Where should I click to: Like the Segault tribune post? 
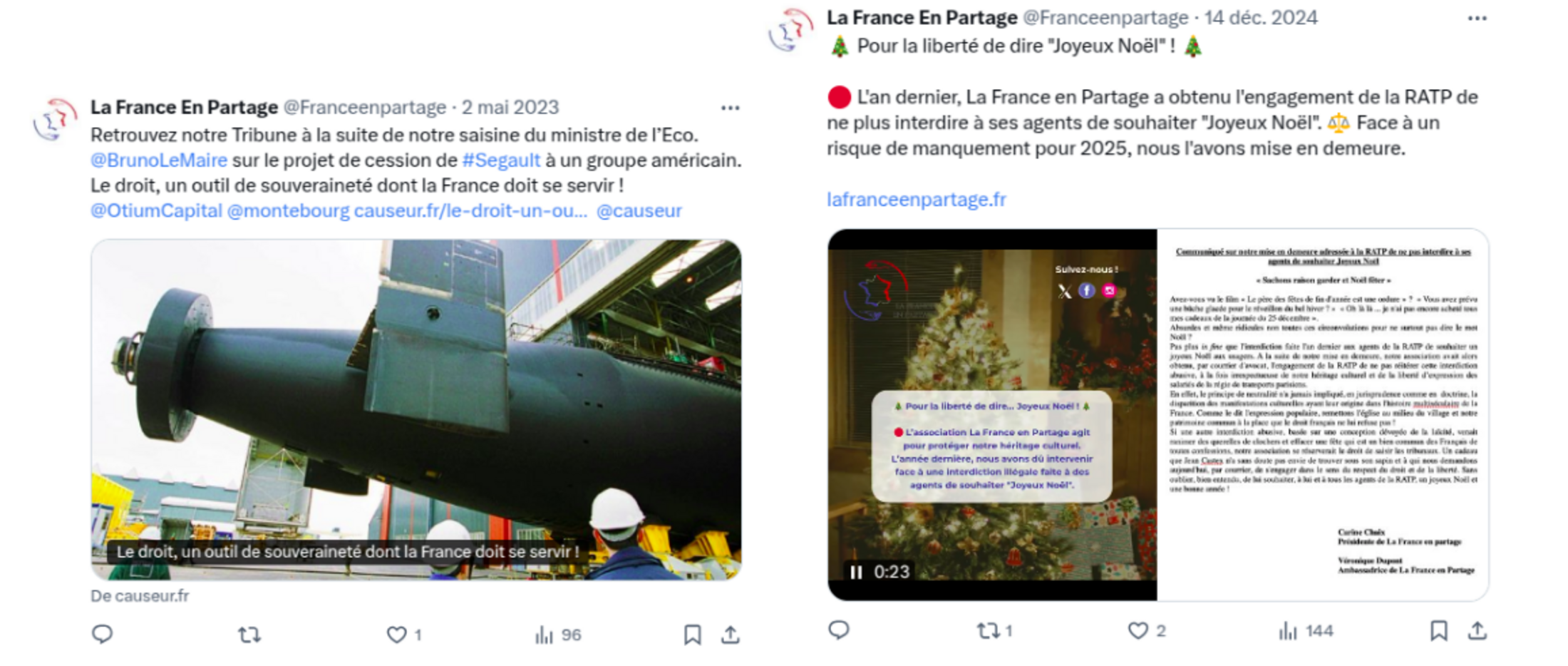396,634
